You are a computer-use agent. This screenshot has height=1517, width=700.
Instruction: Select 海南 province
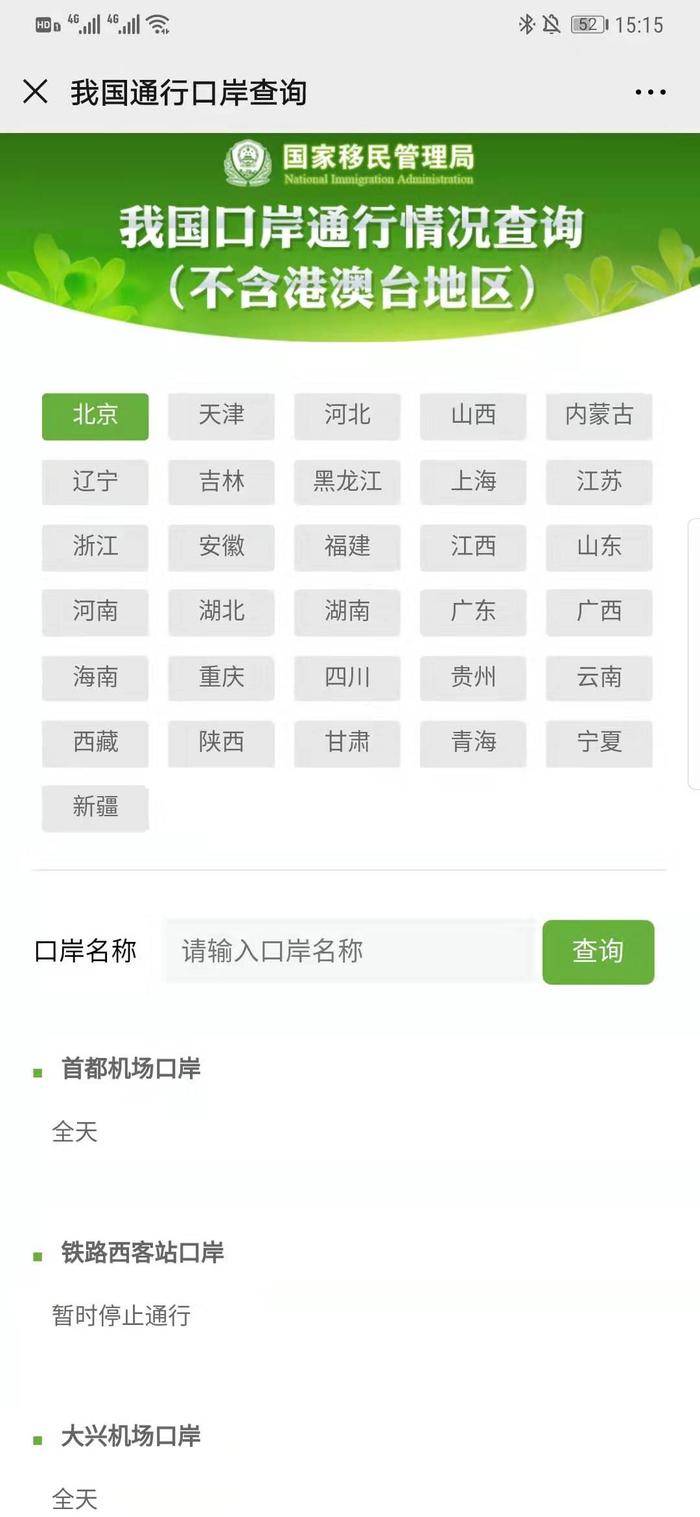(95, 678)
